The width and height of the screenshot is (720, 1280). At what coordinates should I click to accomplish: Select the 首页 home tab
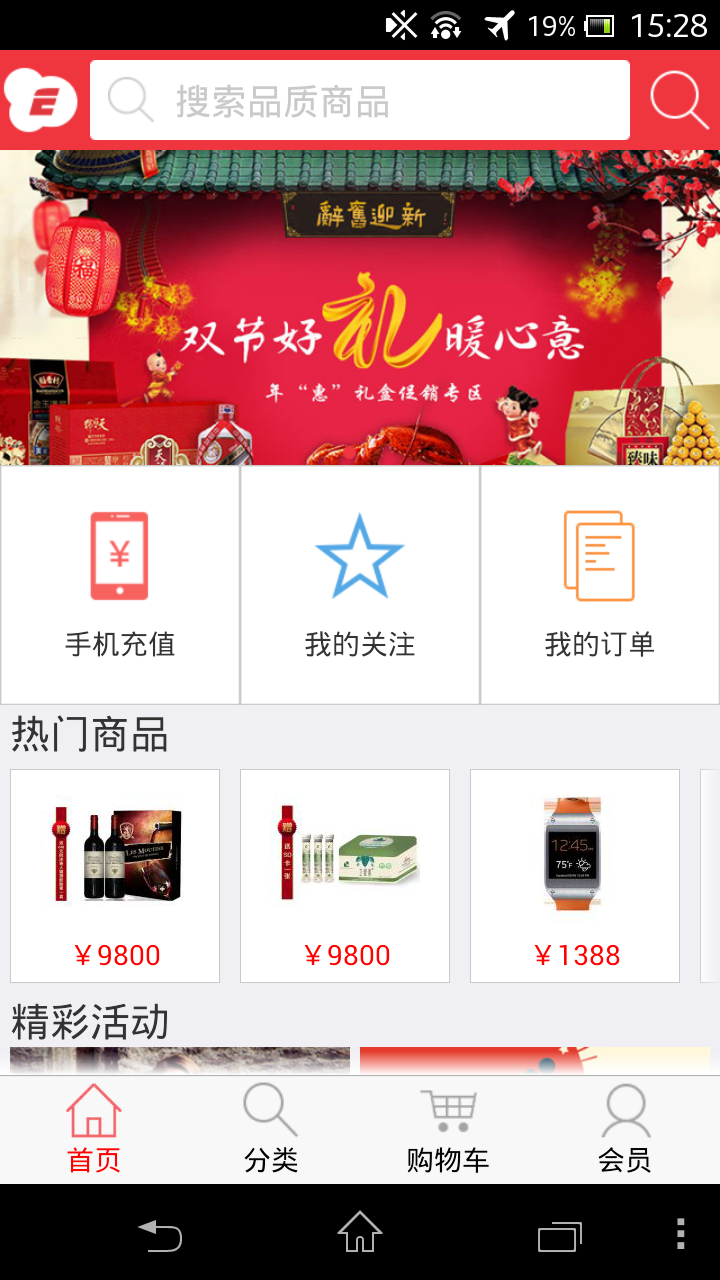(x=94, y=1131)
